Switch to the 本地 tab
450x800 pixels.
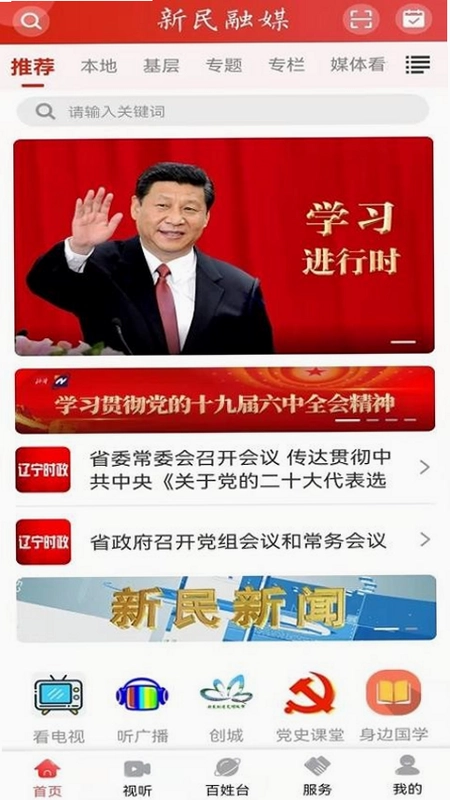[98, 66]
